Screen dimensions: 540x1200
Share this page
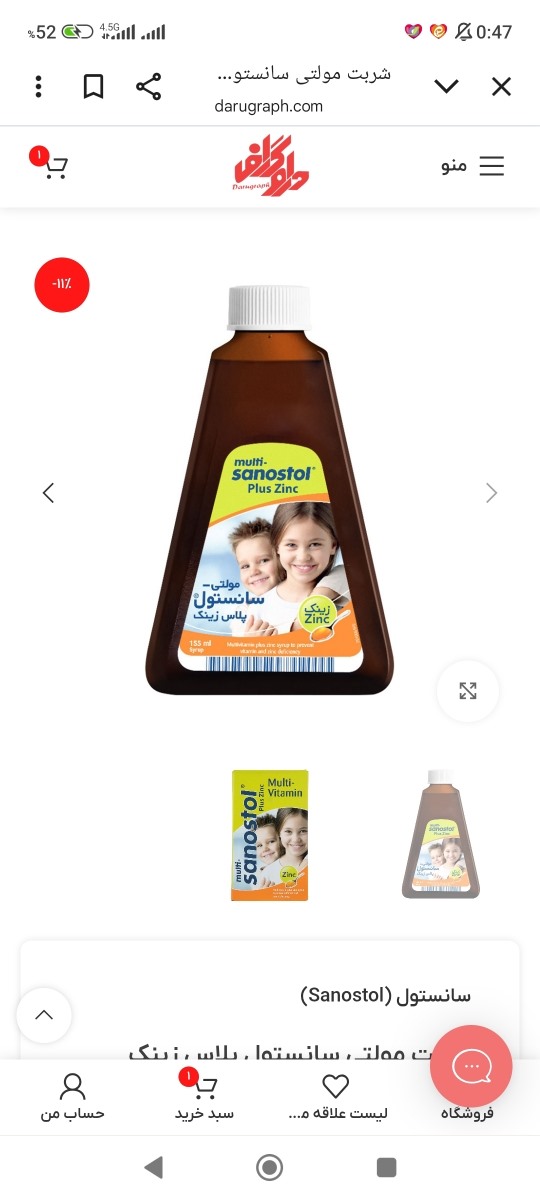148,87
